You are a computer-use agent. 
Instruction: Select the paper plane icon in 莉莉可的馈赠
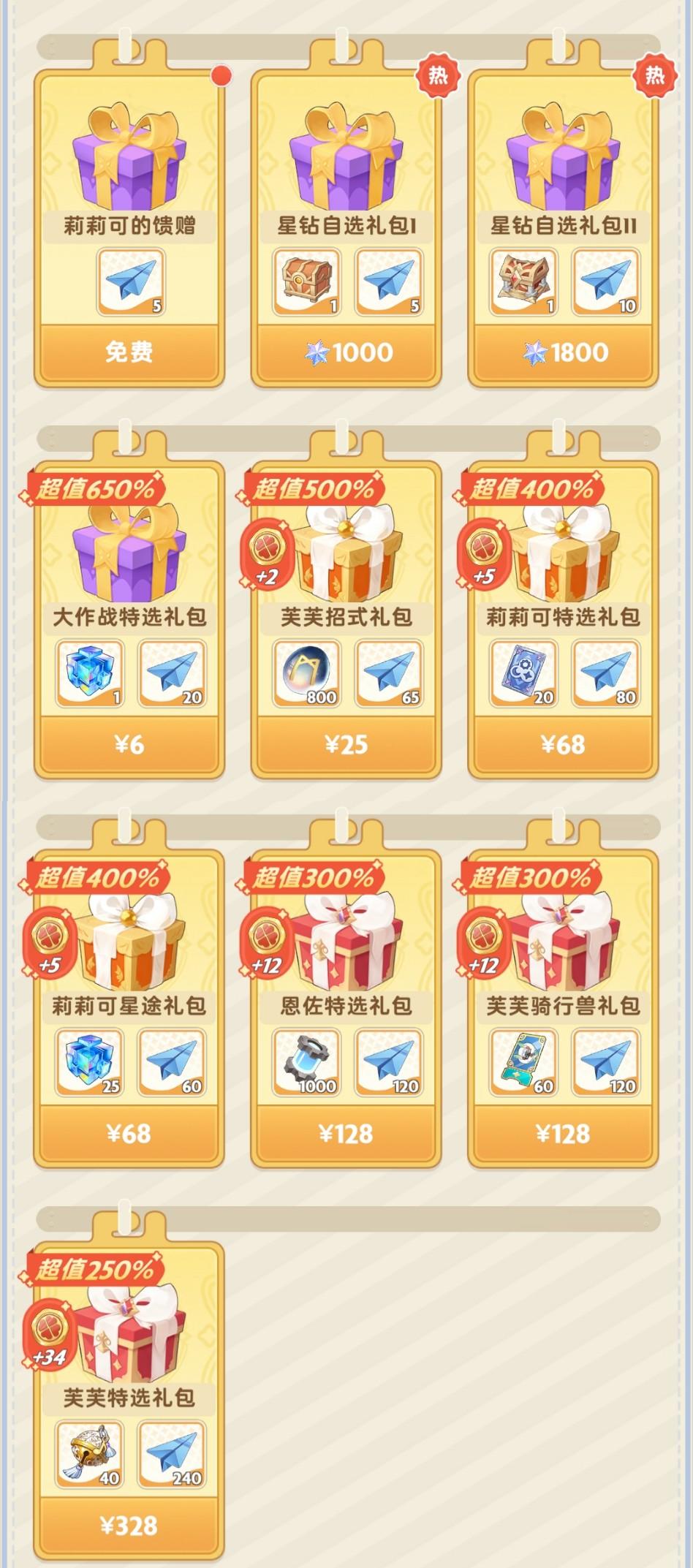pos(130,280)
